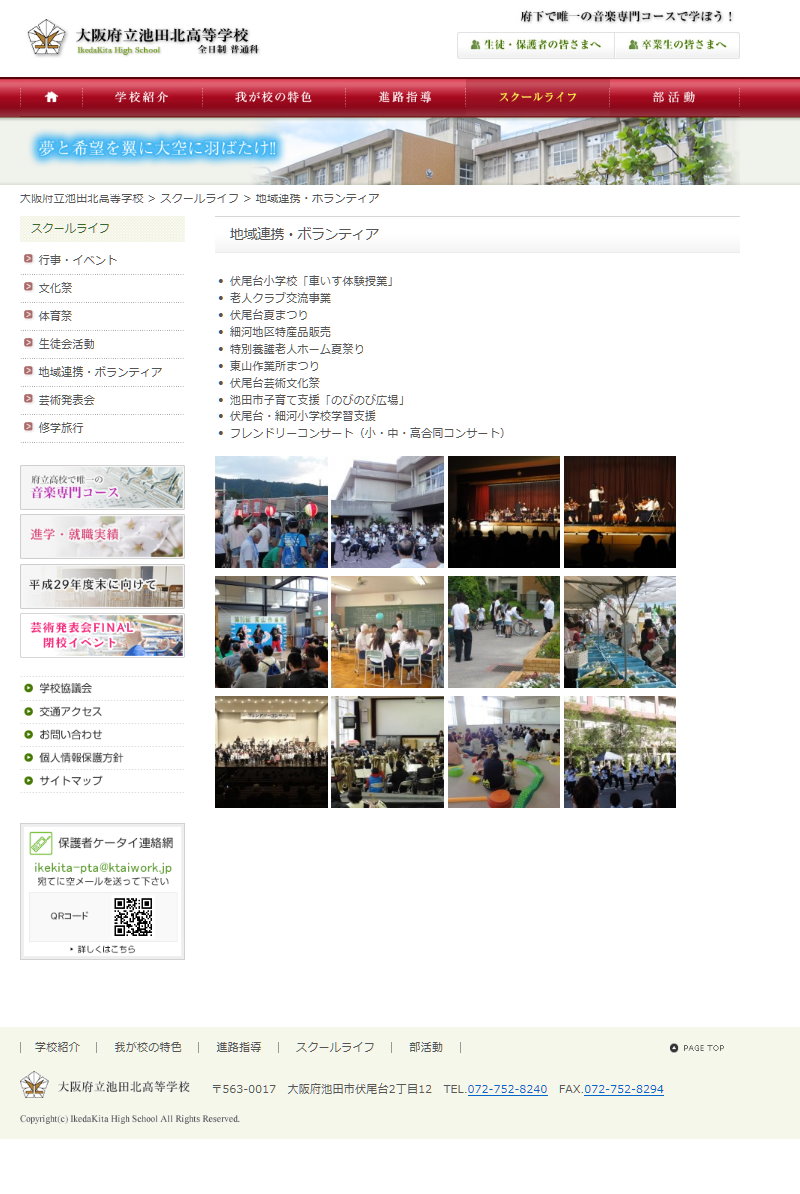Screen dimensions: 800x1194
Task: Open the 我が校の特色 navigation tab
Action: pos(274,97)
